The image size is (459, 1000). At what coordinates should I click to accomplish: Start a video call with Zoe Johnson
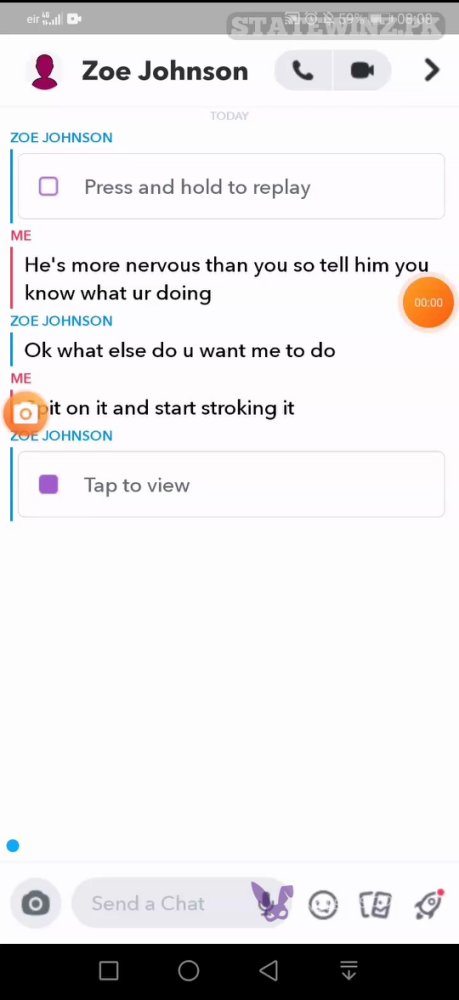coord(362,71)
